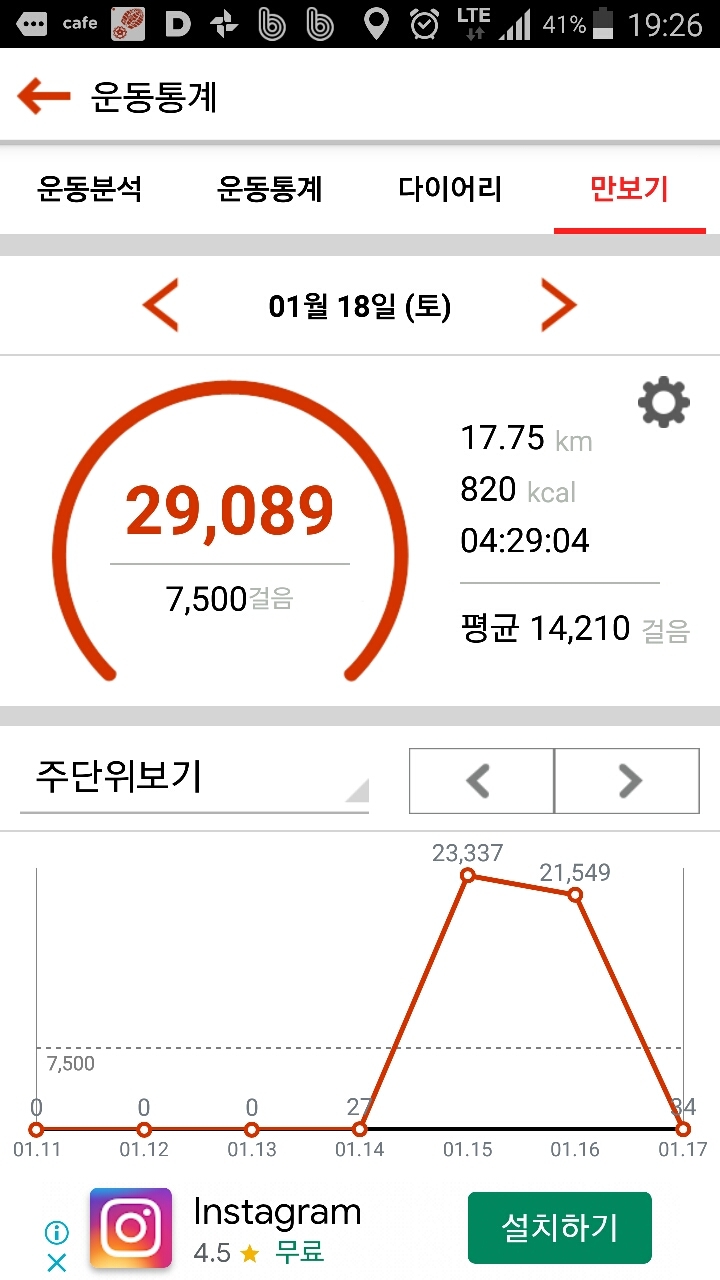720x1280 pixels.
Task: Select the 01.16 data point with 21,549
Action: 575,895
